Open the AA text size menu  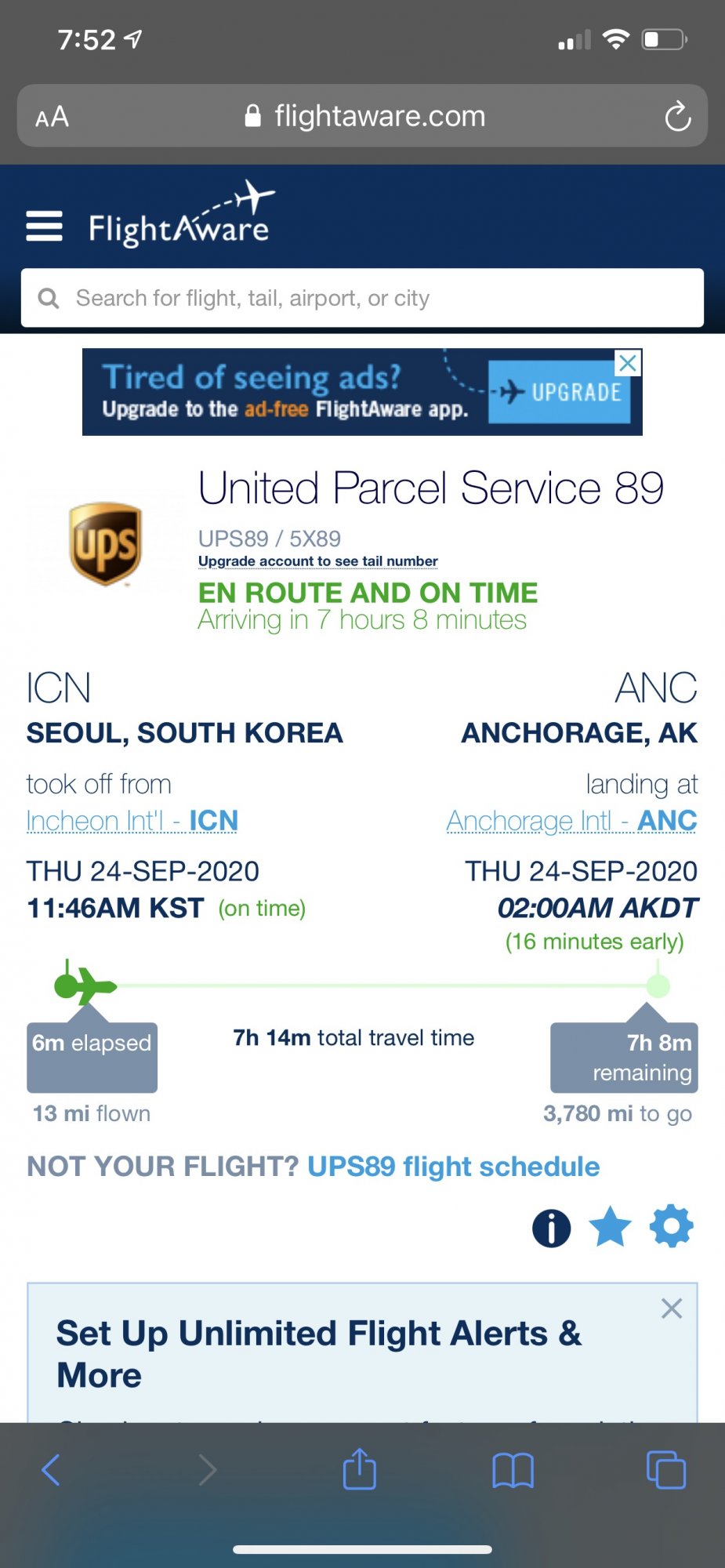click(x=53, y=118)
